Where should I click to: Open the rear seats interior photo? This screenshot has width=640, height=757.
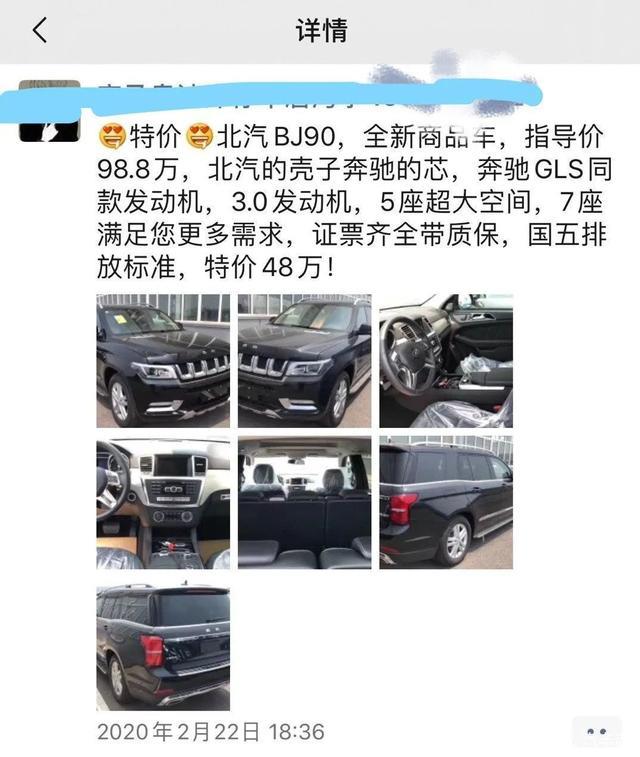[304, 503]
